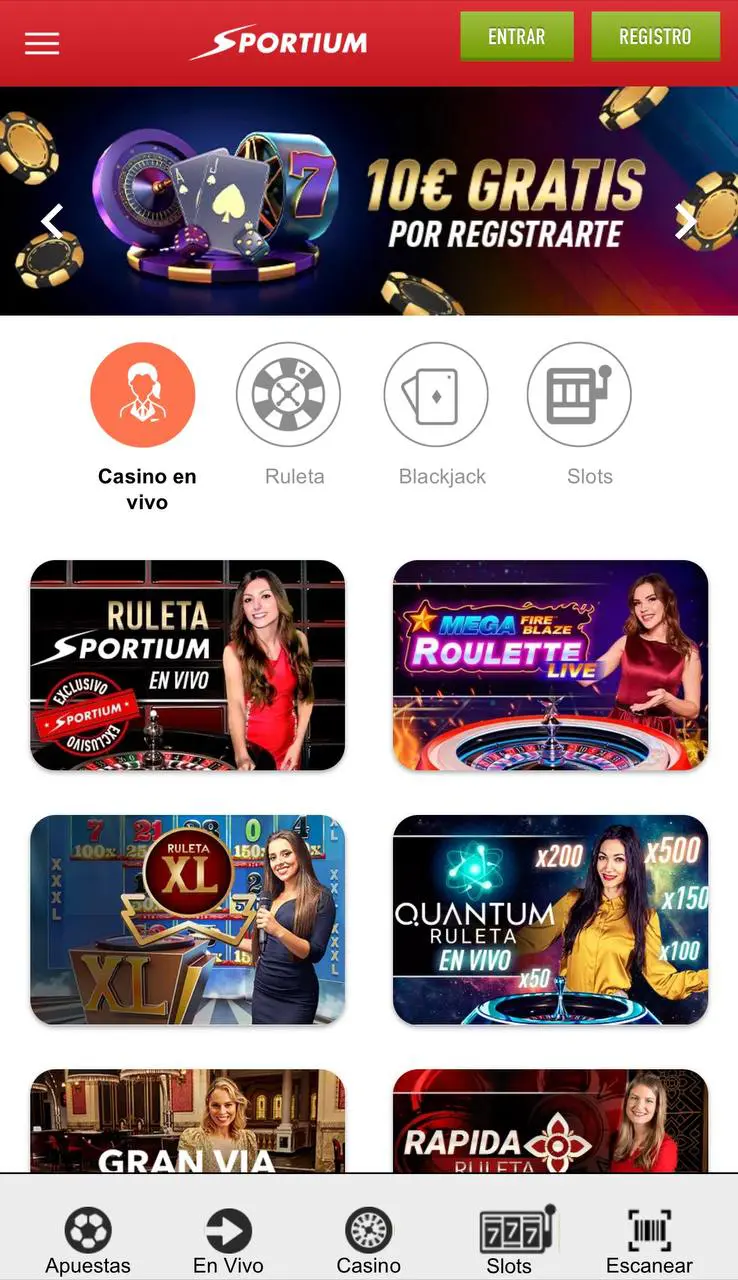Select the Casino en vivo dealer icon
The image size is (738, 1280).
point(143,394)
